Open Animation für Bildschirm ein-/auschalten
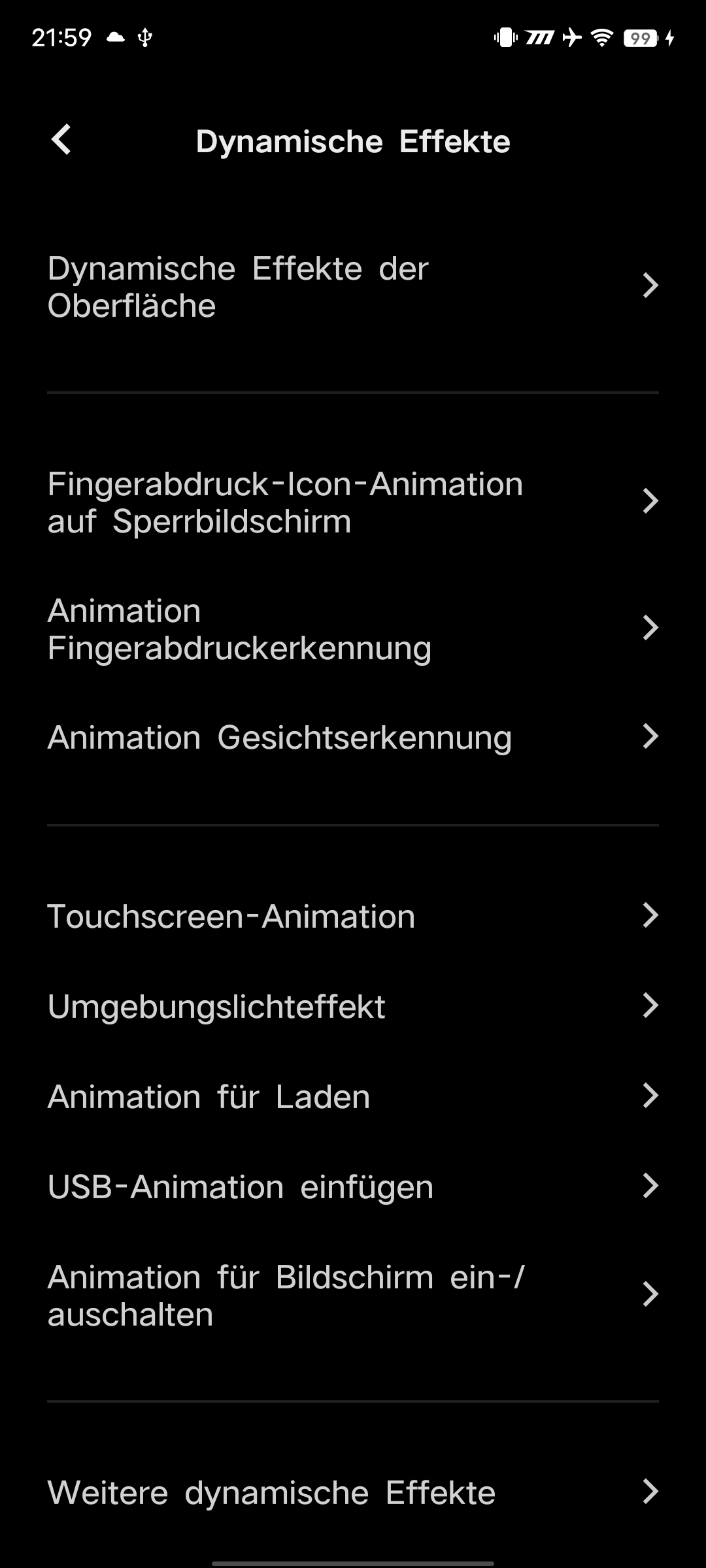 353,1295
